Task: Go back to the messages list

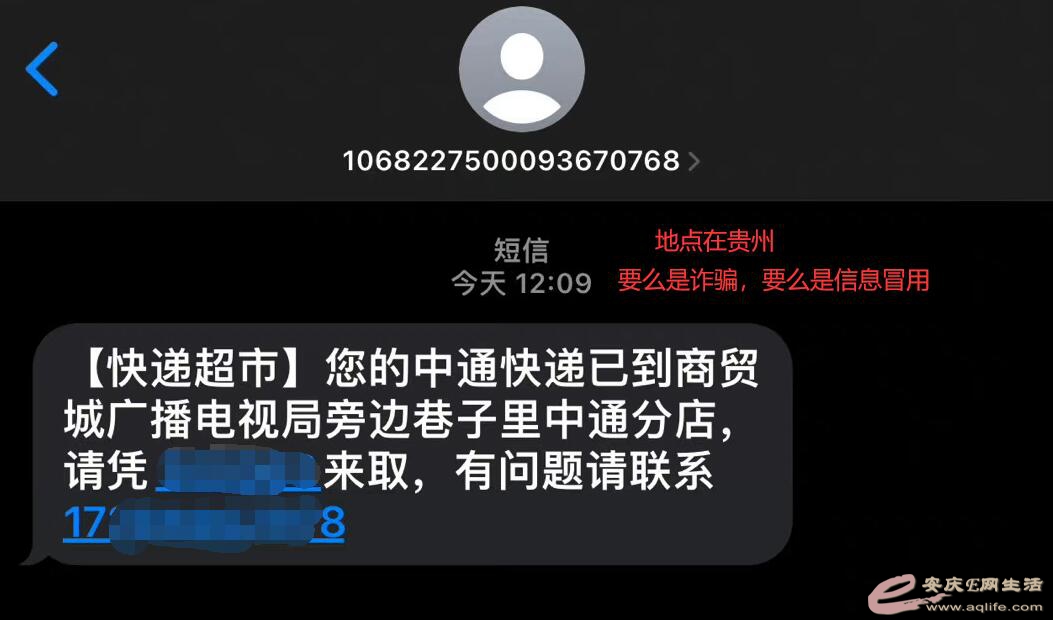Action: 42,69
